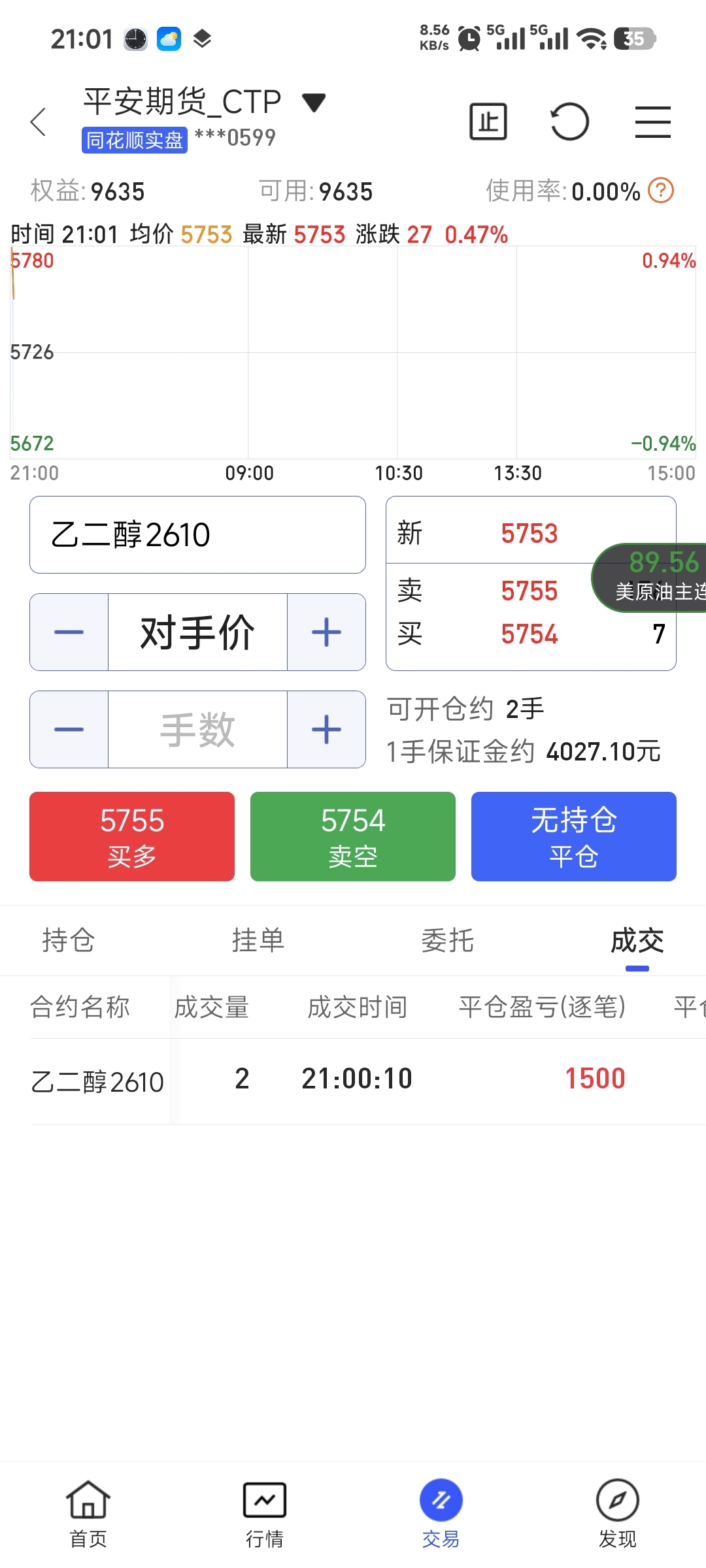Tap the blue 平仓 button
Viewport: 706px width, 1568px height.
(x=574, y=836)
